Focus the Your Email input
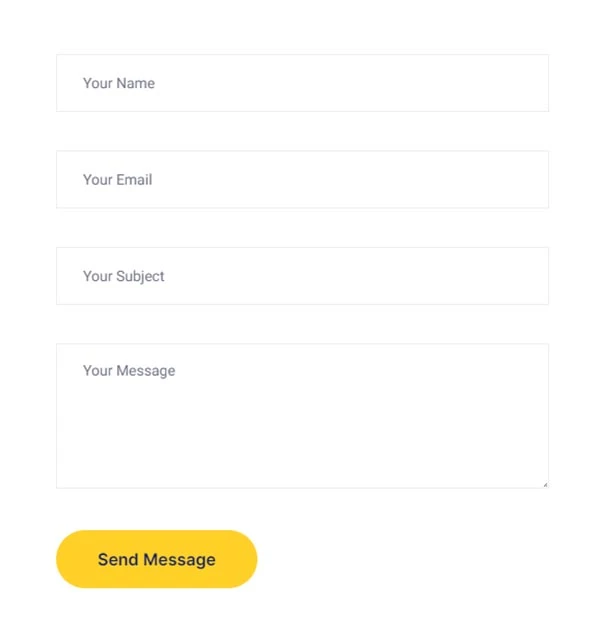Viewport: 600px width, 638px height. point(302,180)
